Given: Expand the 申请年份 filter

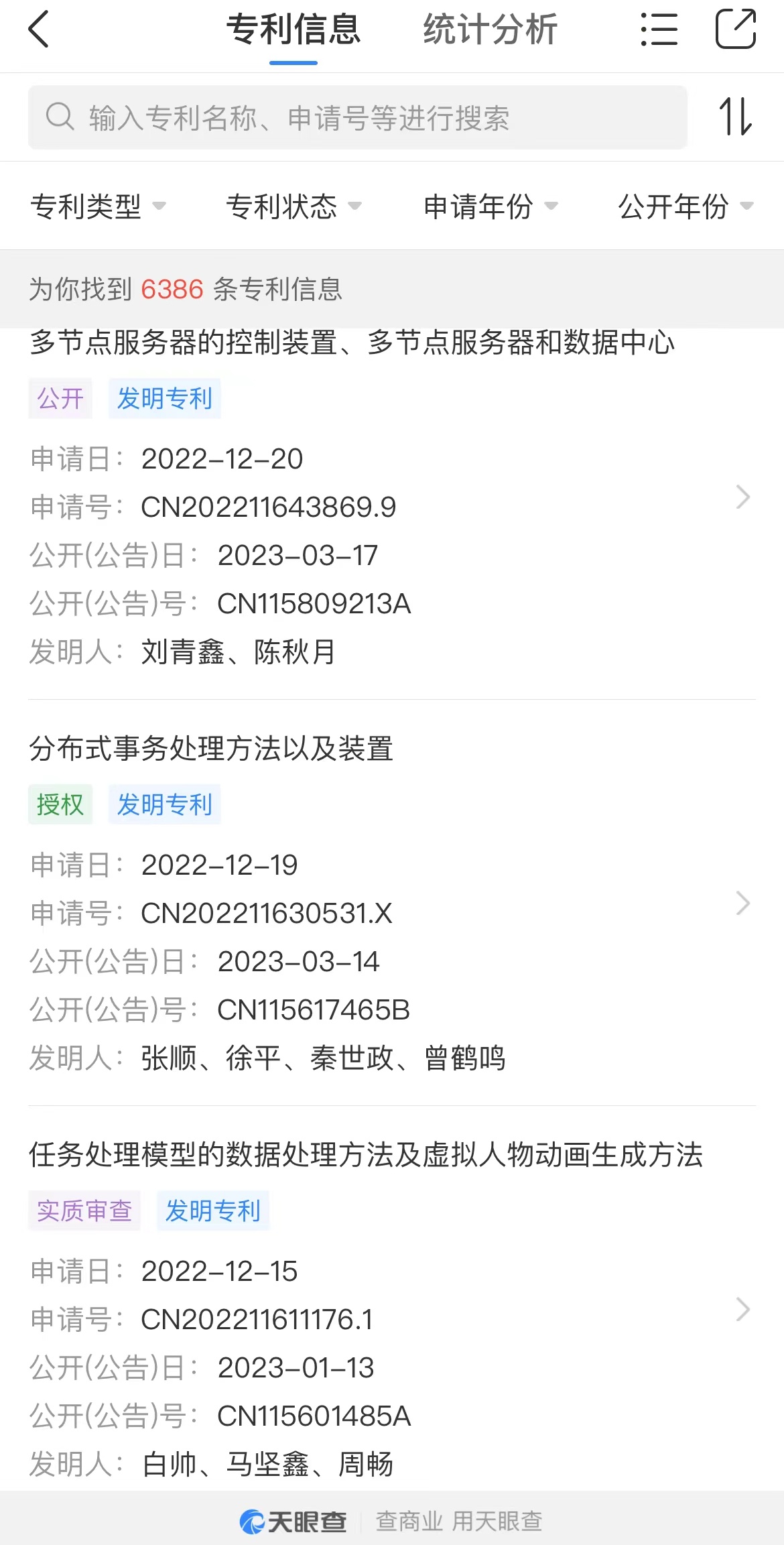Looking at the screenshot, I should click(491, 206).
